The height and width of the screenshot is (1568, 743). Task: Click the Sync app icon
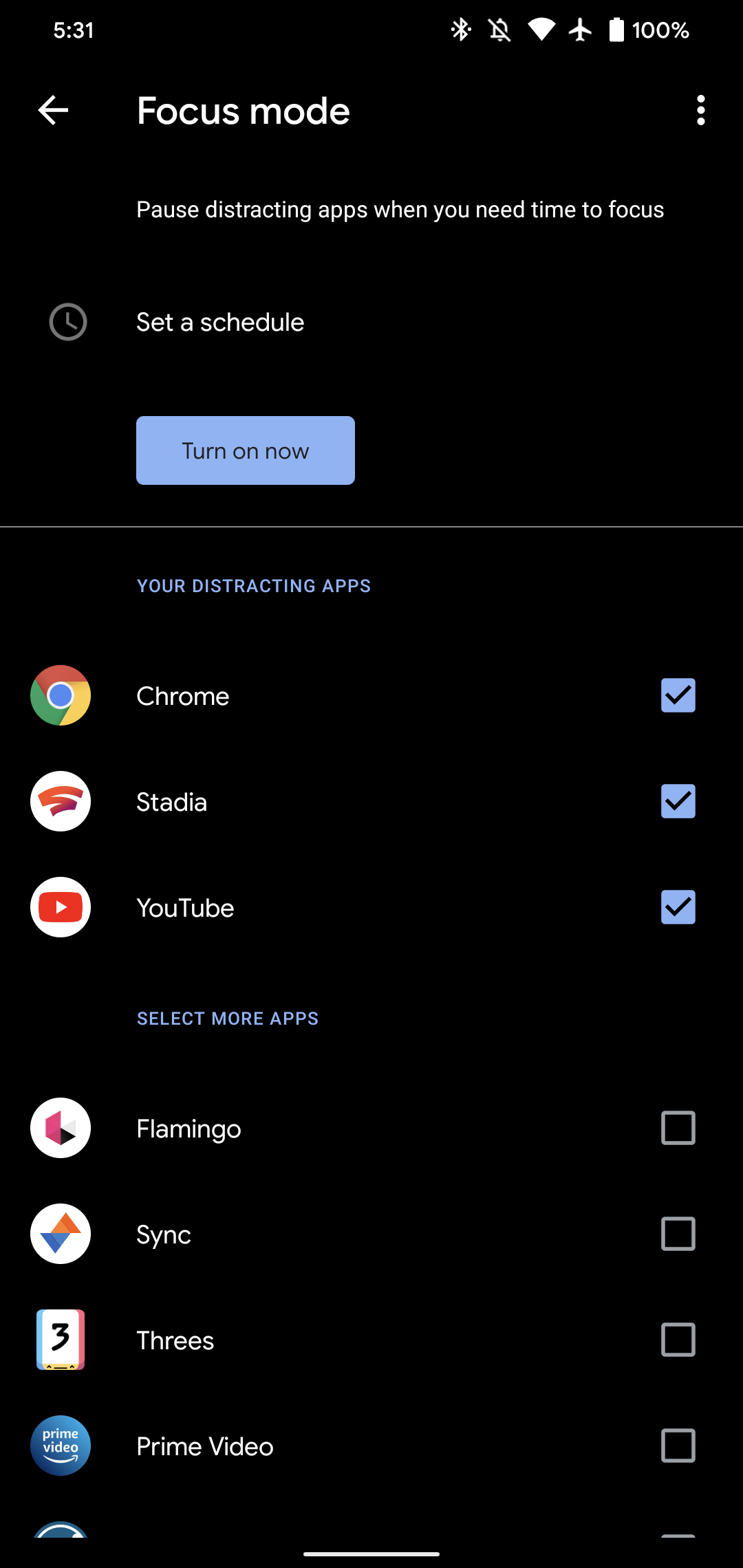(61, 1234)
